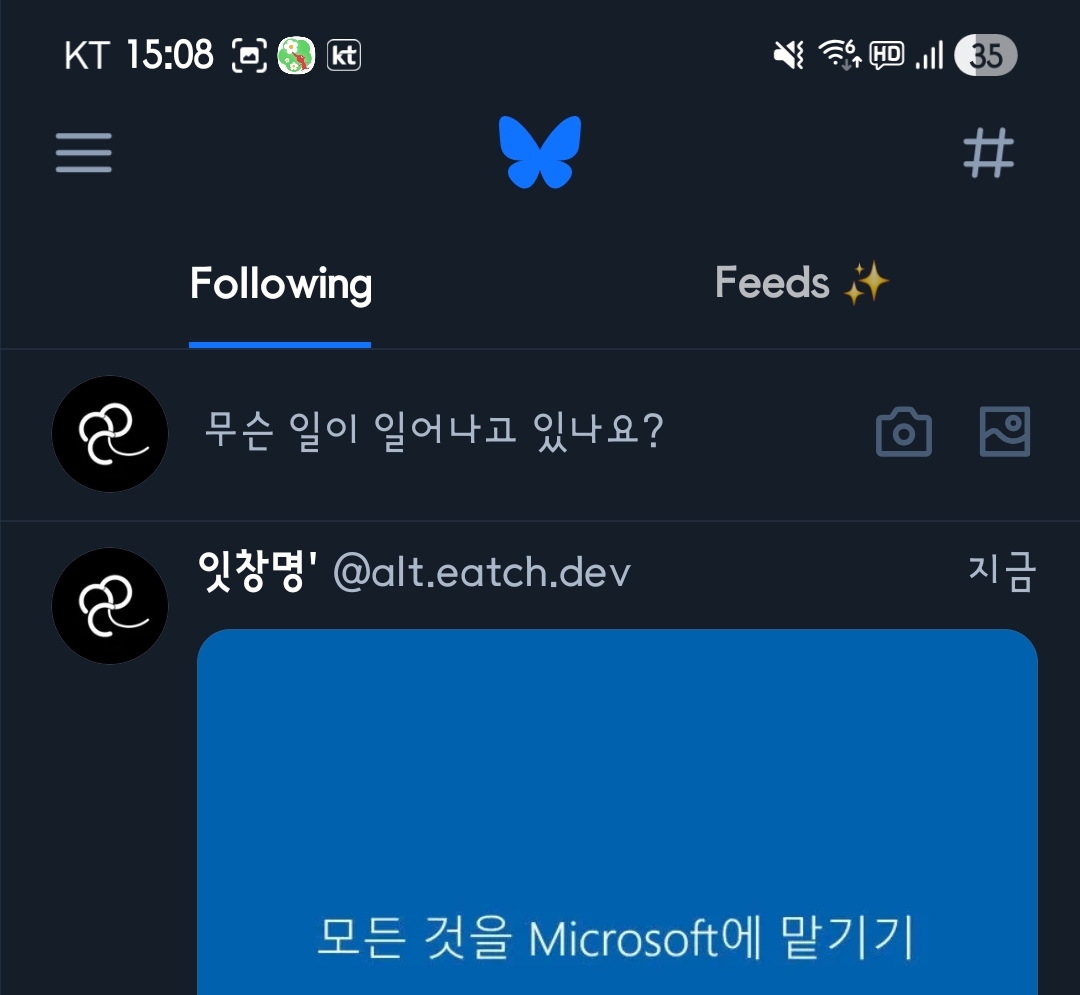Open the feeds hashtag icon
The height and width of the screenshot is (995, 1080).
[x=988, y=153]
